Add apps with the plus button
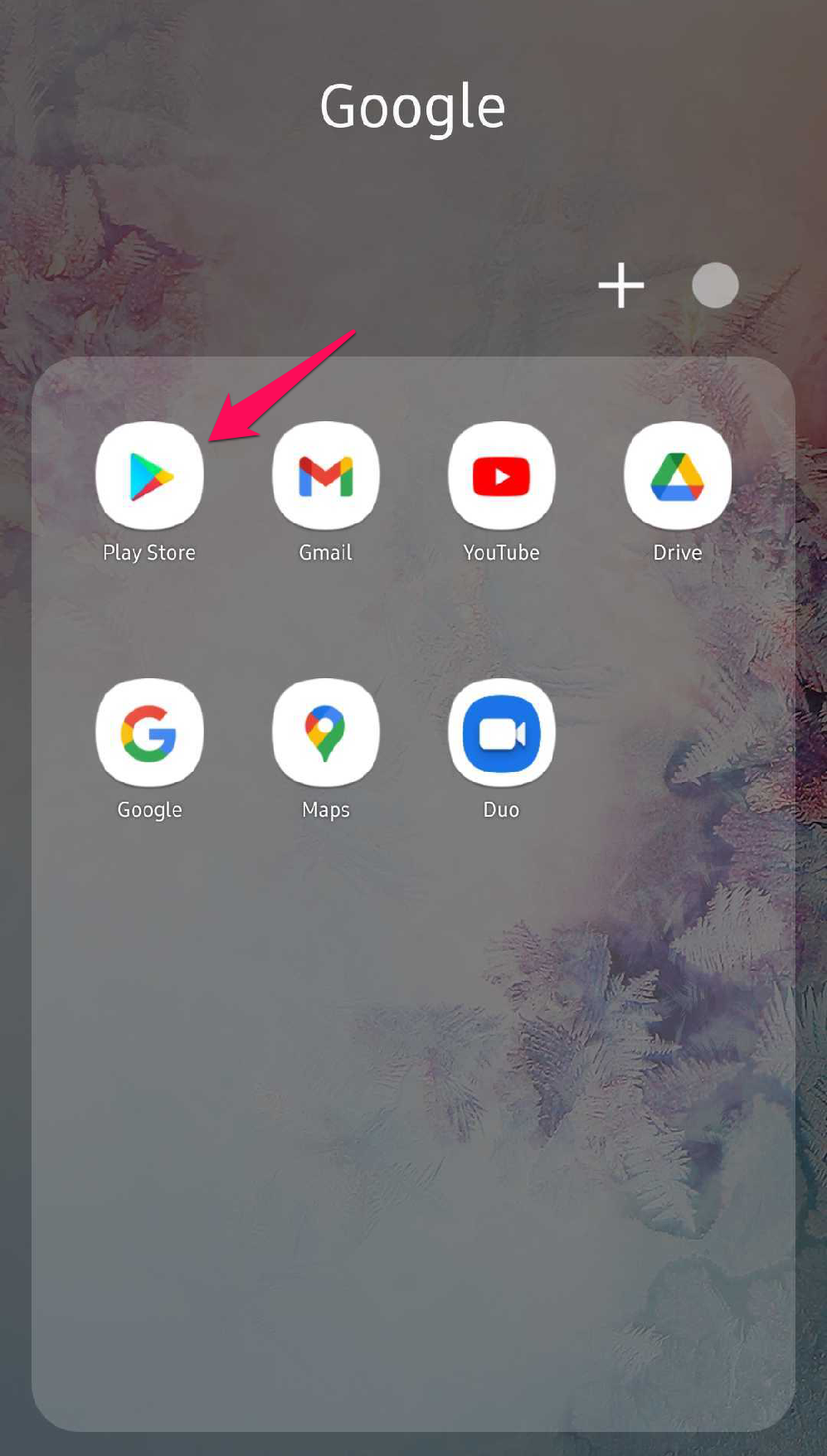827x1456 pixels. click(x=621, y=285)
